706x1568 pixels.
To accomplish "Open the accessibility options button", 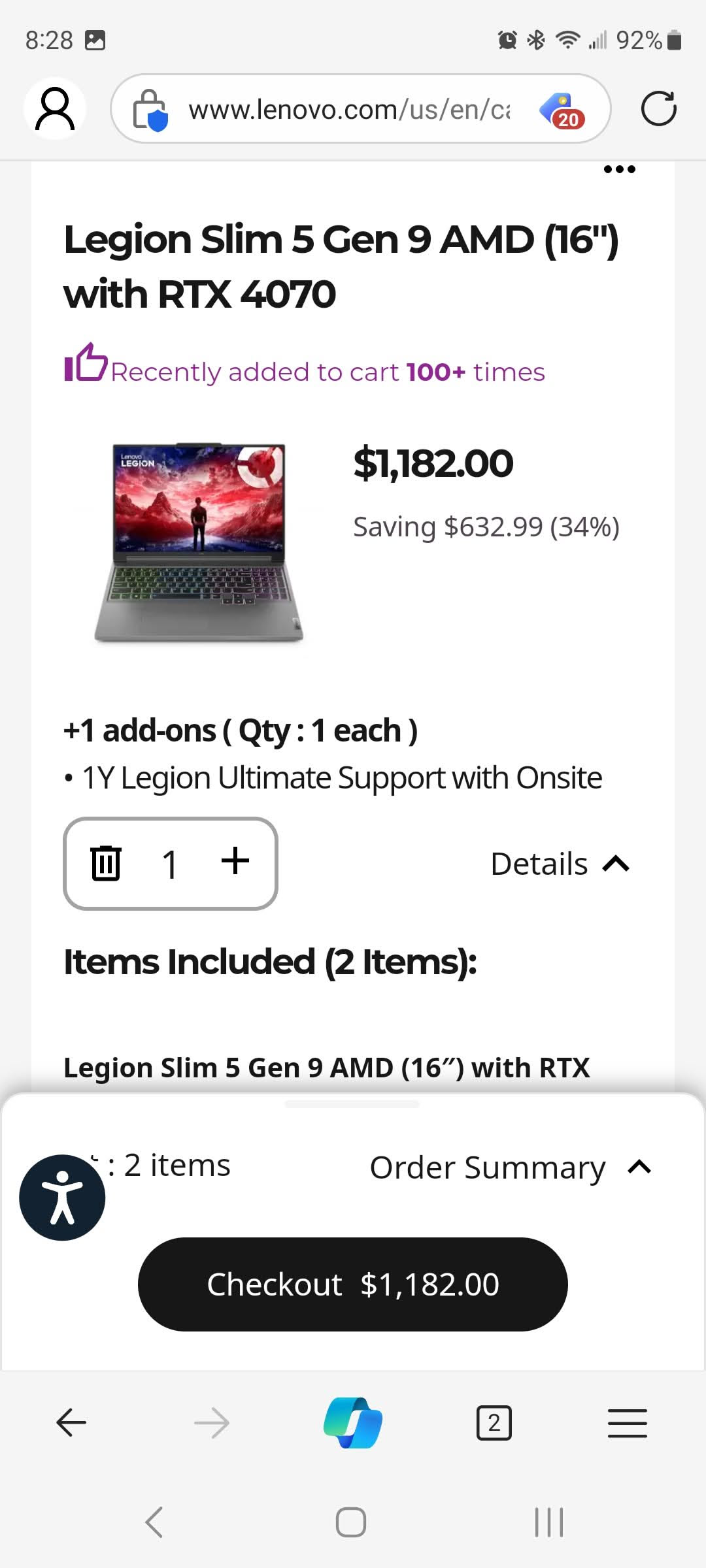I will [x=62, y=1198].
